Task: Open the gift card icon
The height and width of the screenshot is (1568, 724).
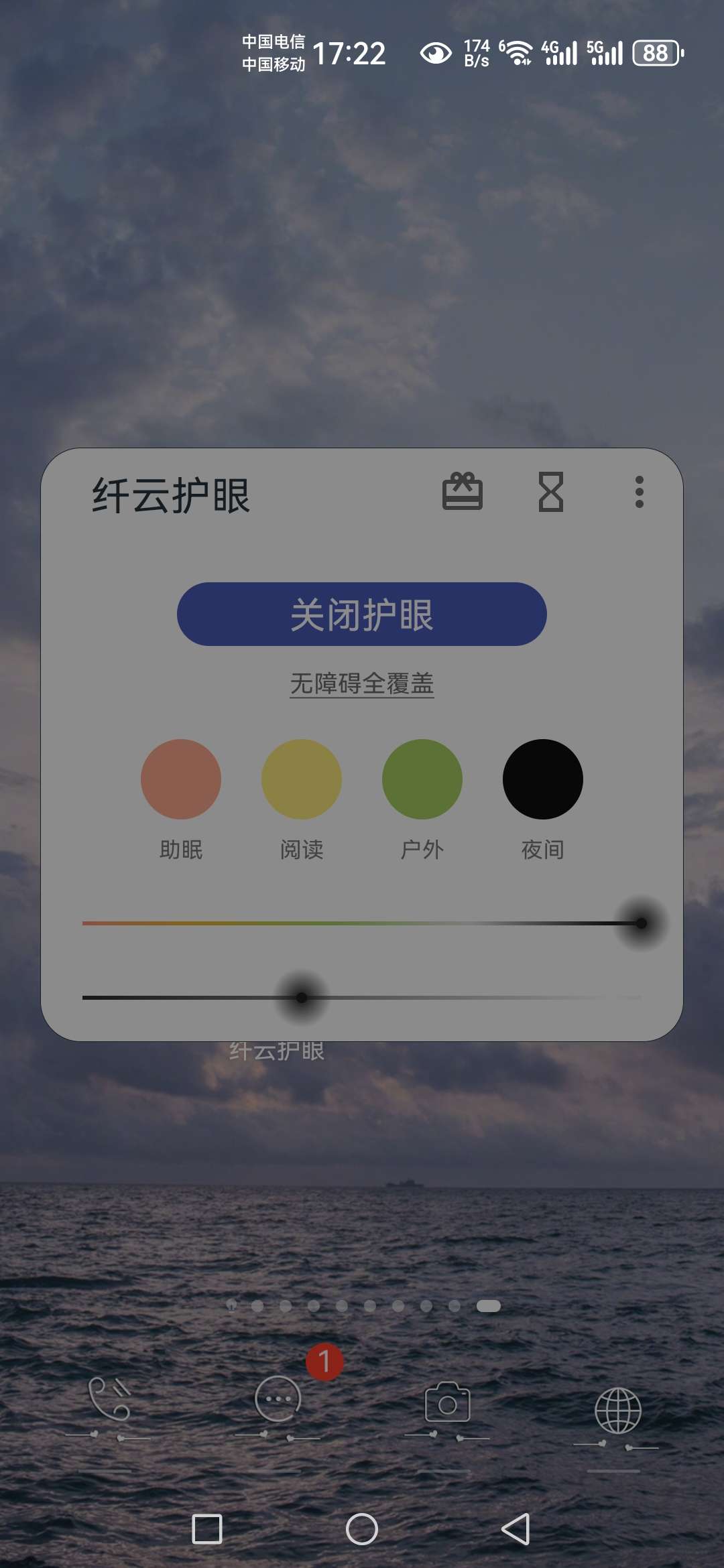Action: (462, 492)
